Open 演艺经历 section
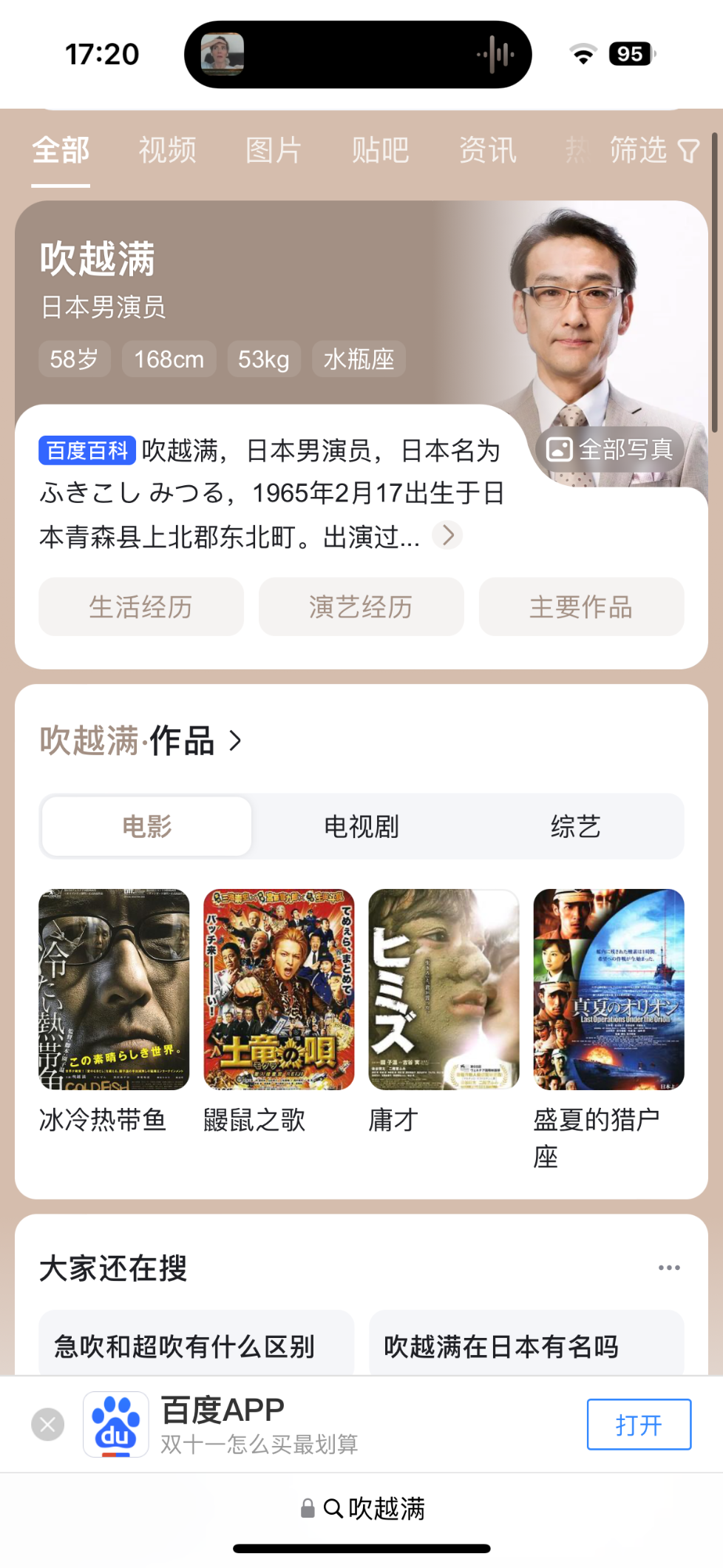The height and width of the screenshot is (1568, 723). pyautogui.click(x=361, y=606)
